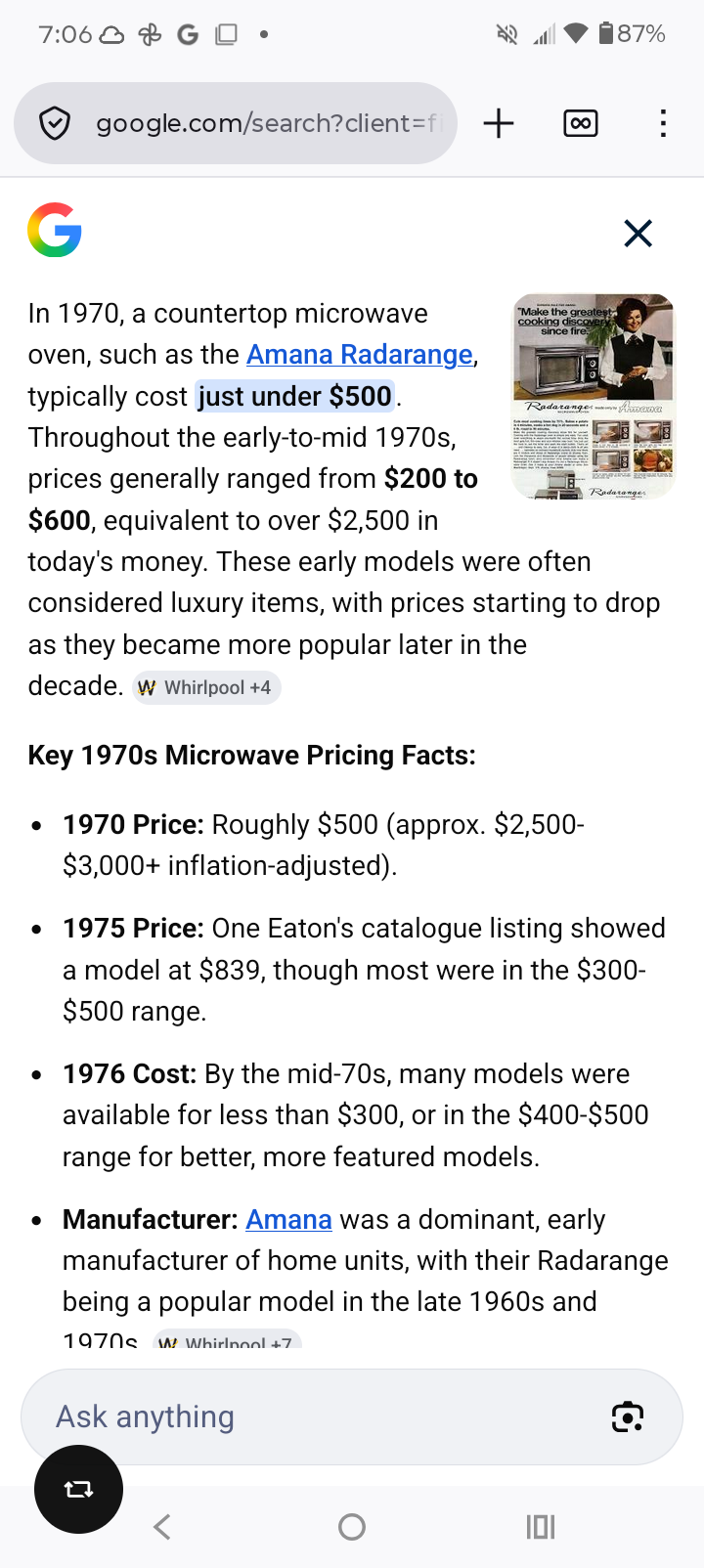Open the browser overflow menu
The height and width of the screenshot is (1568, 704).
pos(663,123)
